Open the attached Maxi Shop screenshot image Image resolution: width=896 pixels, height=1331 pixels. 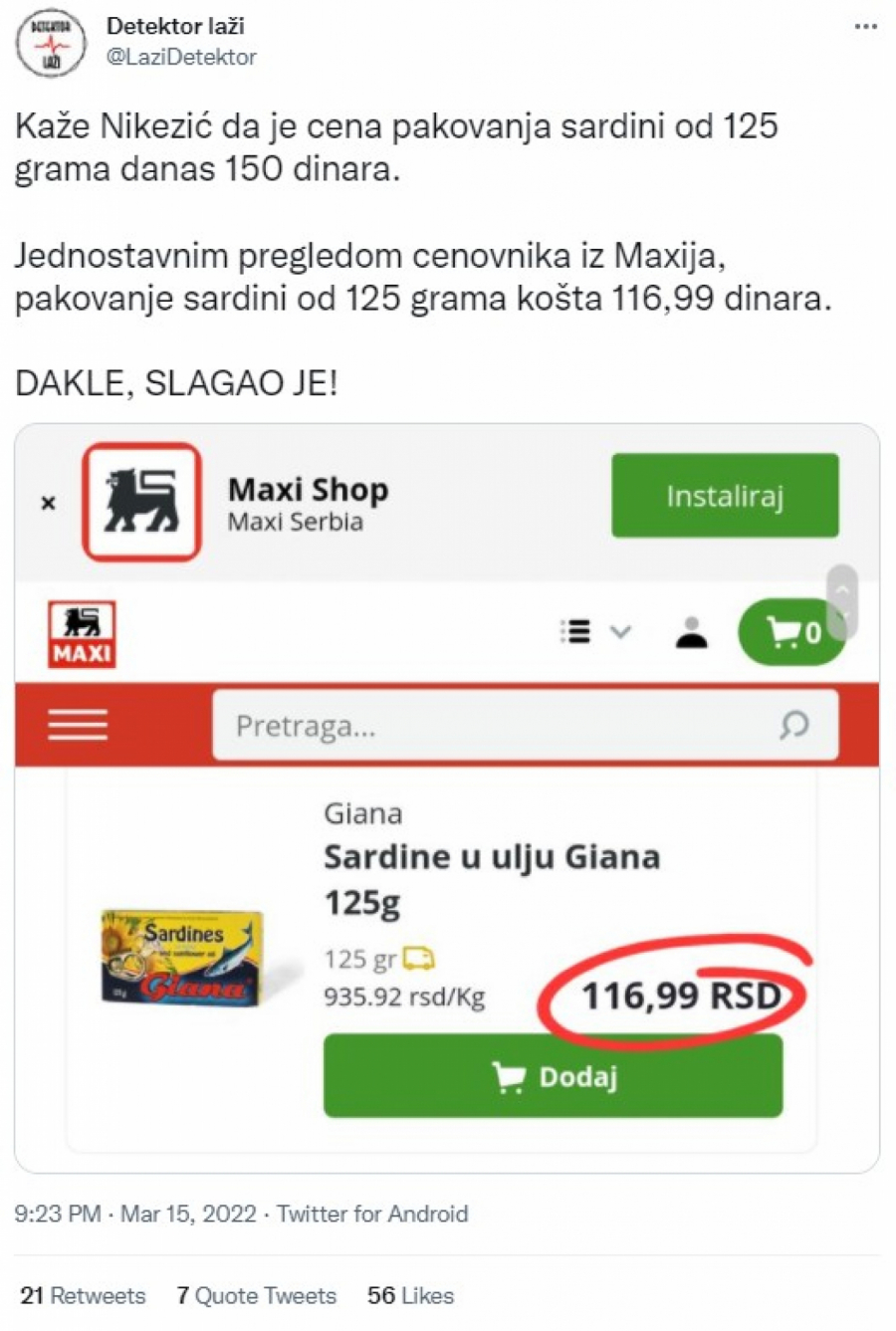[447, 796]
